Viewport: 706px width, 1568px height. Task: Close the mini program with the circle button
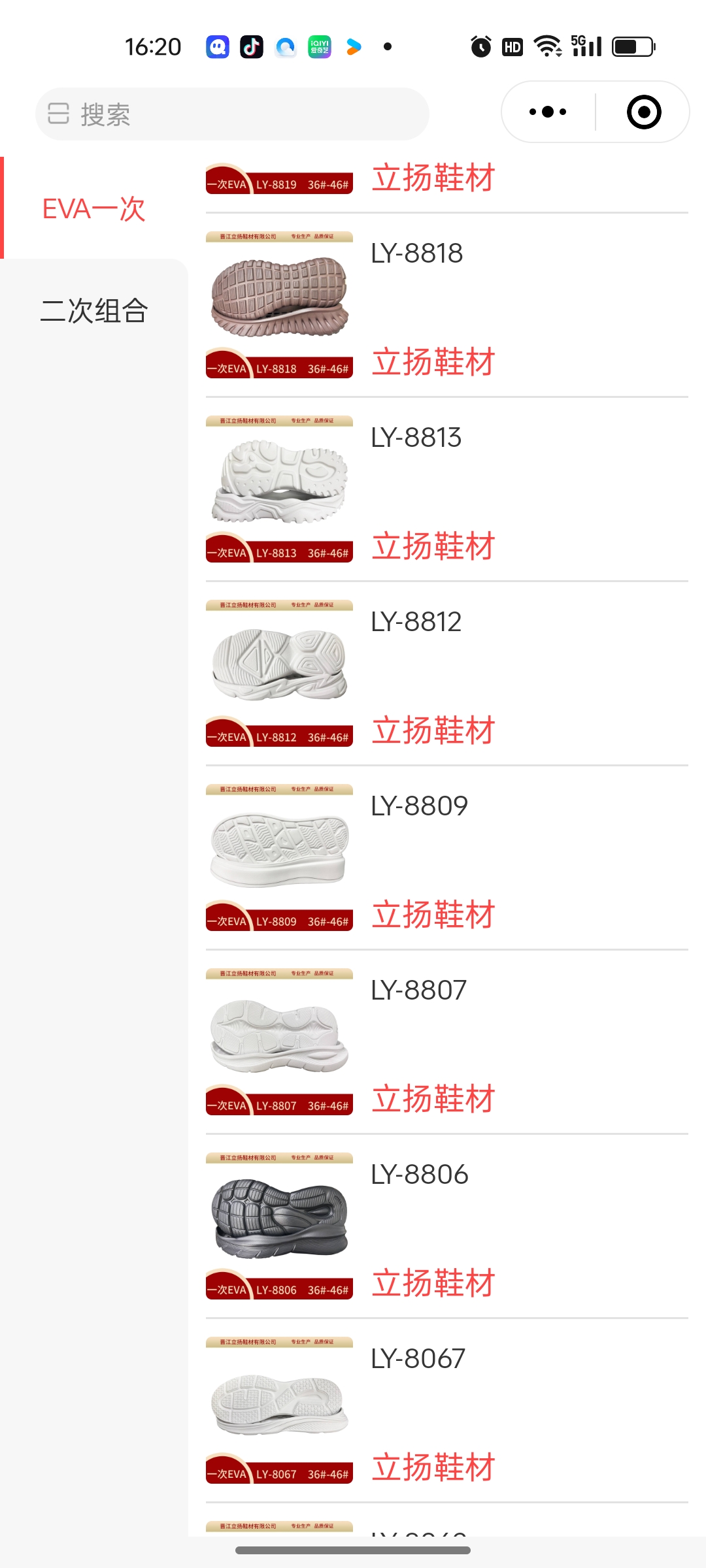643,112
